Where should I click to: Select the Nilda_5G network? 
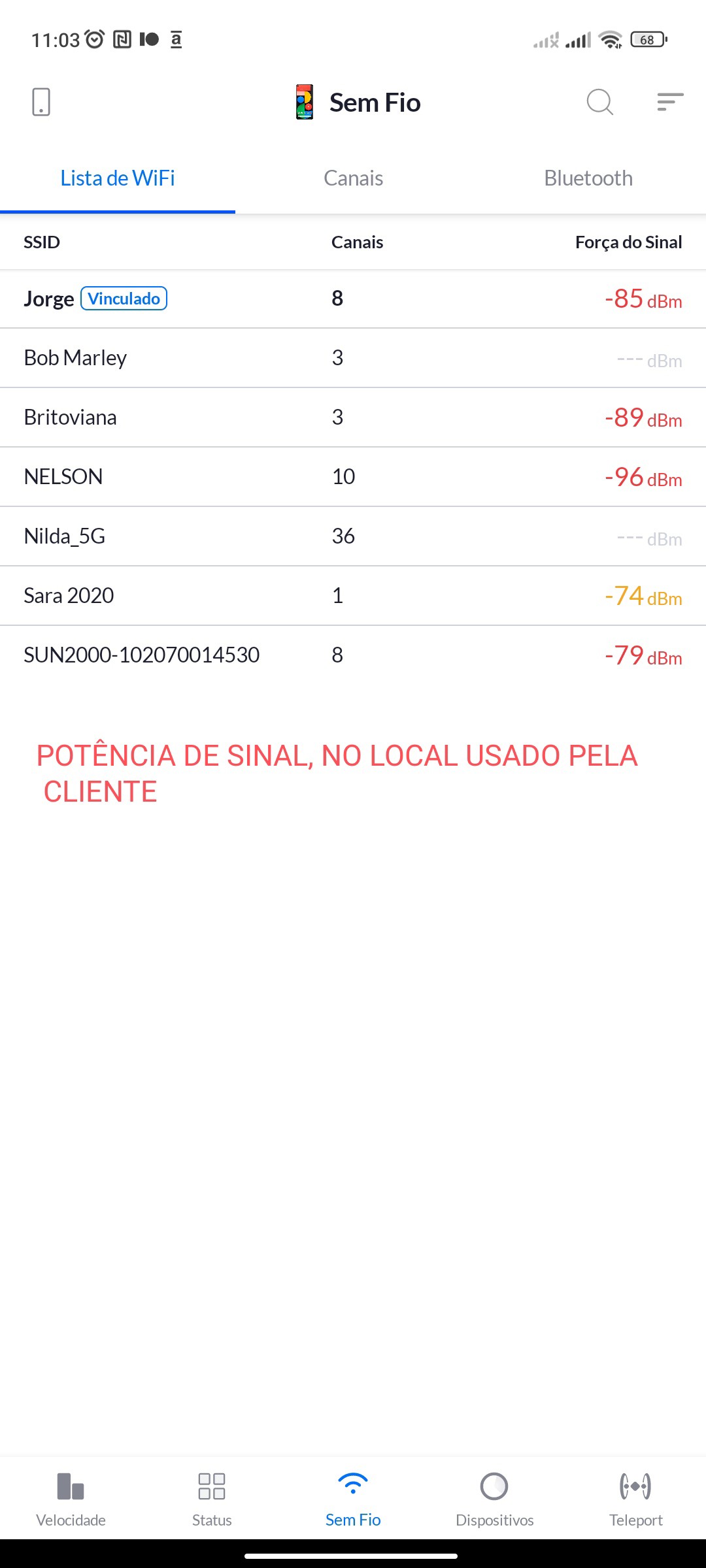[x=353, y=536]
